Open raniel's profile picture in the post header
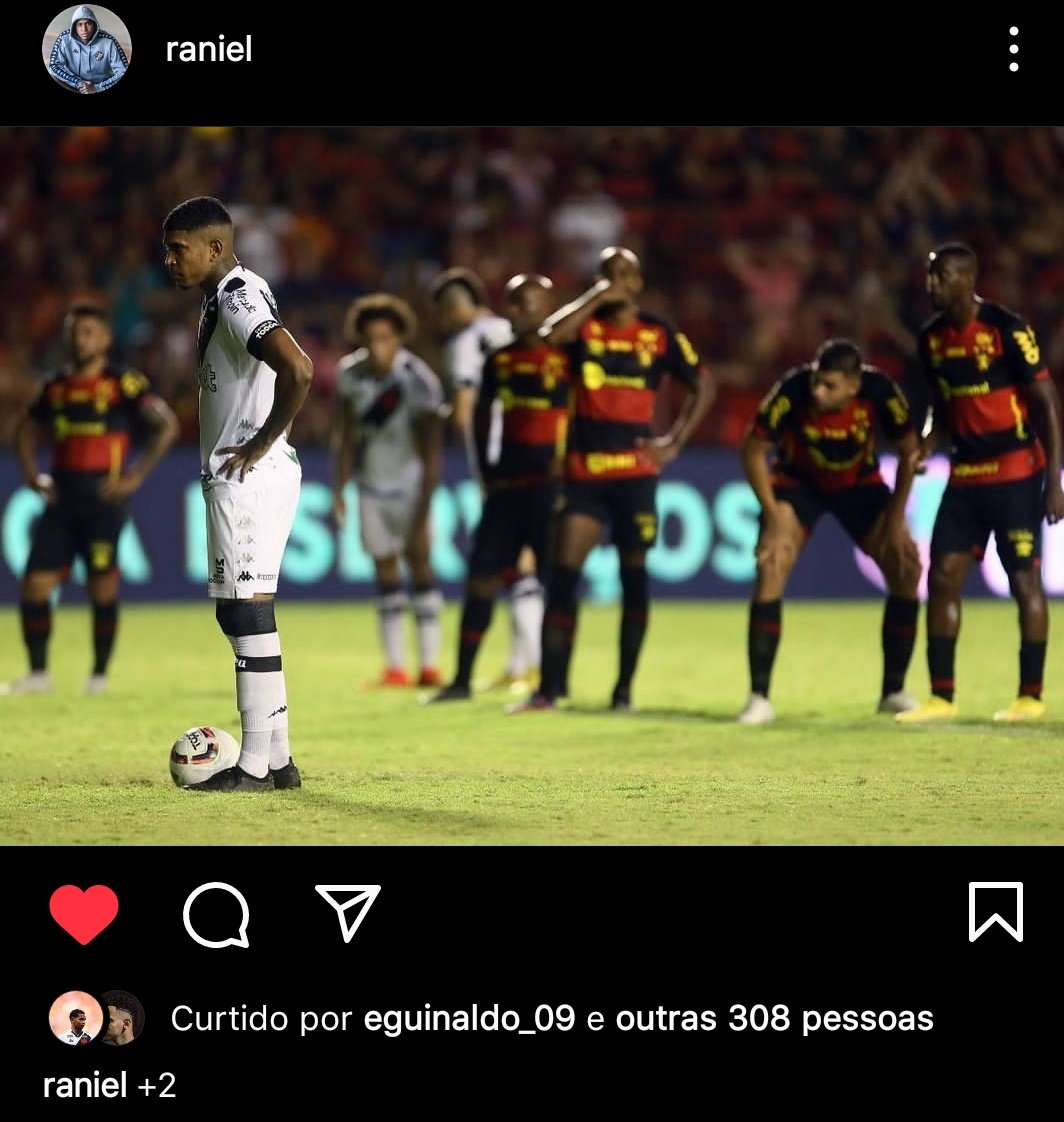The height and width of the screenshot is (1122, 1064). 87,49
